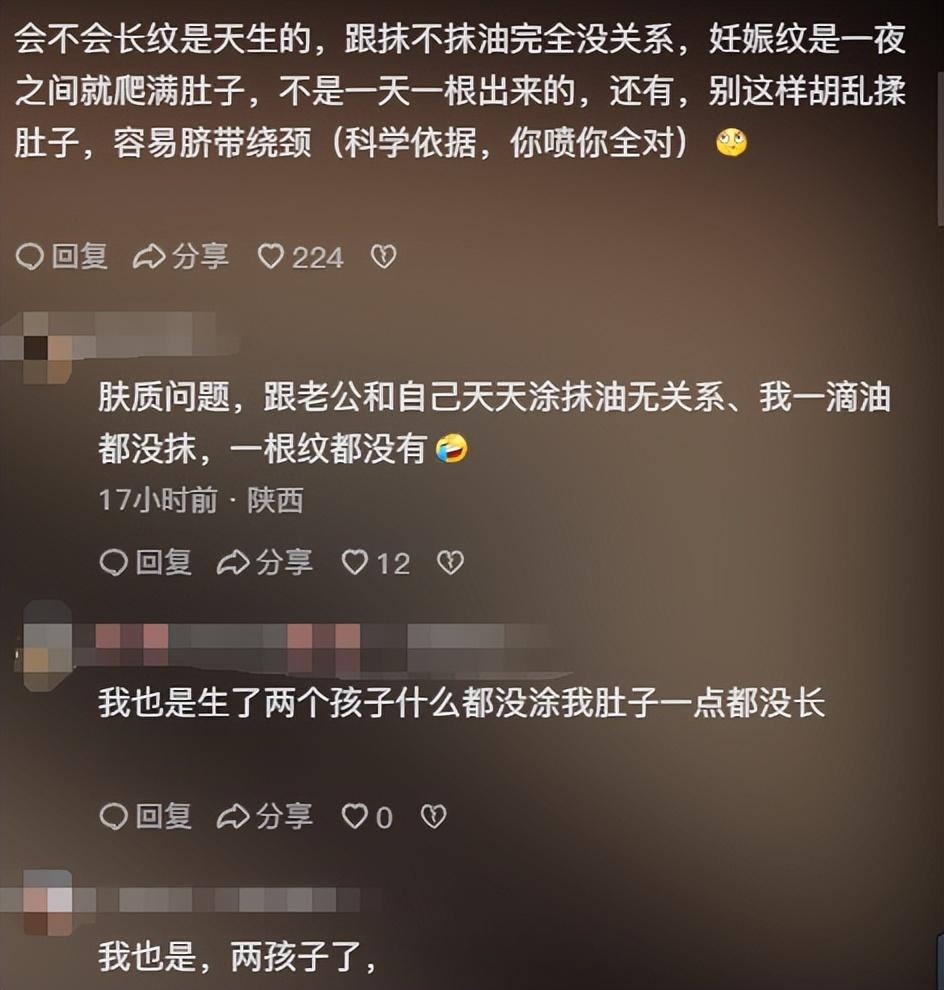Dislike the comment with 0 likes

[x=433, y=817]
